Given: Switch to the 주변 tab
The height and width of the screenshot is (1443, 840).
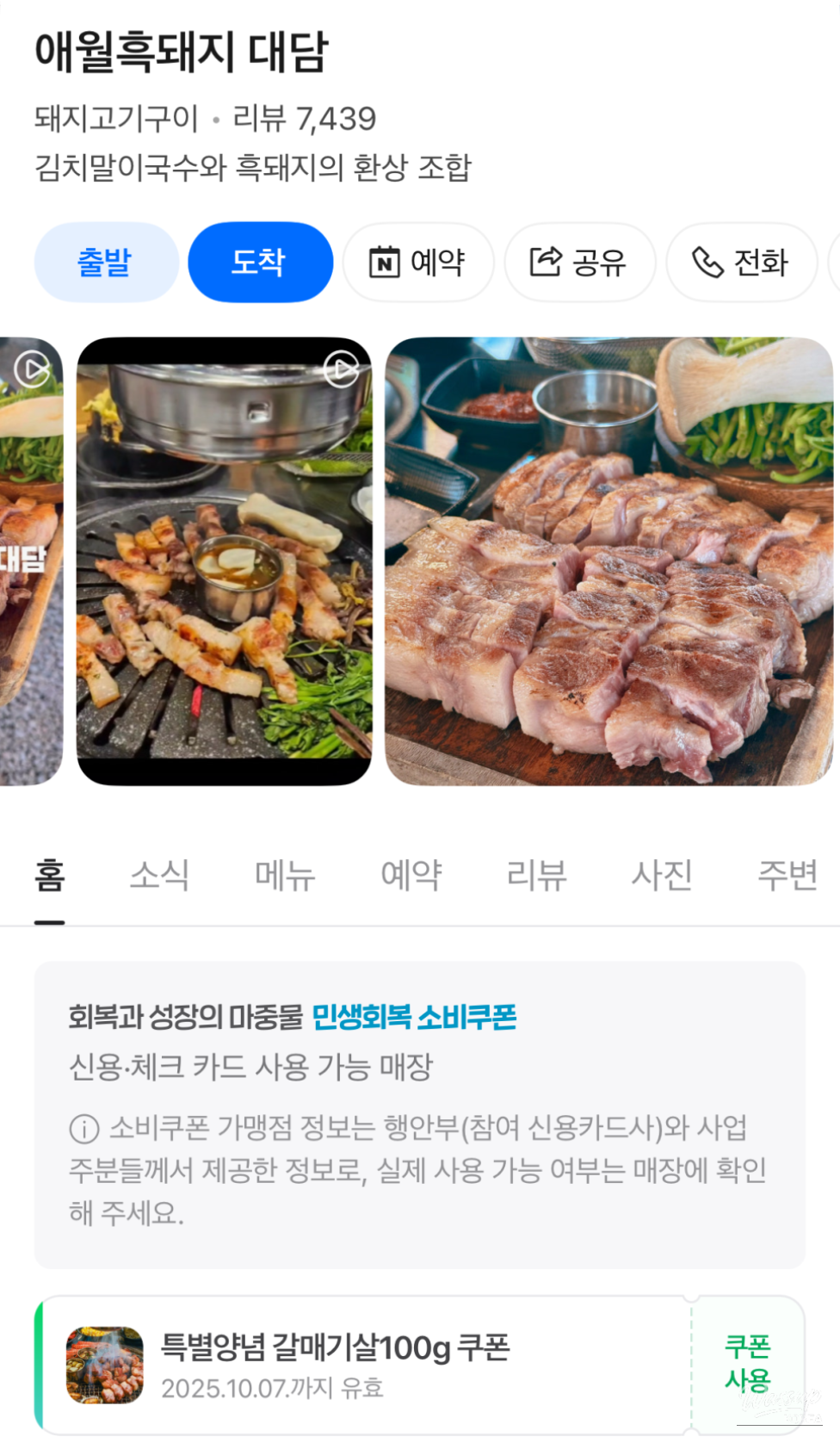Looking at the screenshot, I should 787,876.
